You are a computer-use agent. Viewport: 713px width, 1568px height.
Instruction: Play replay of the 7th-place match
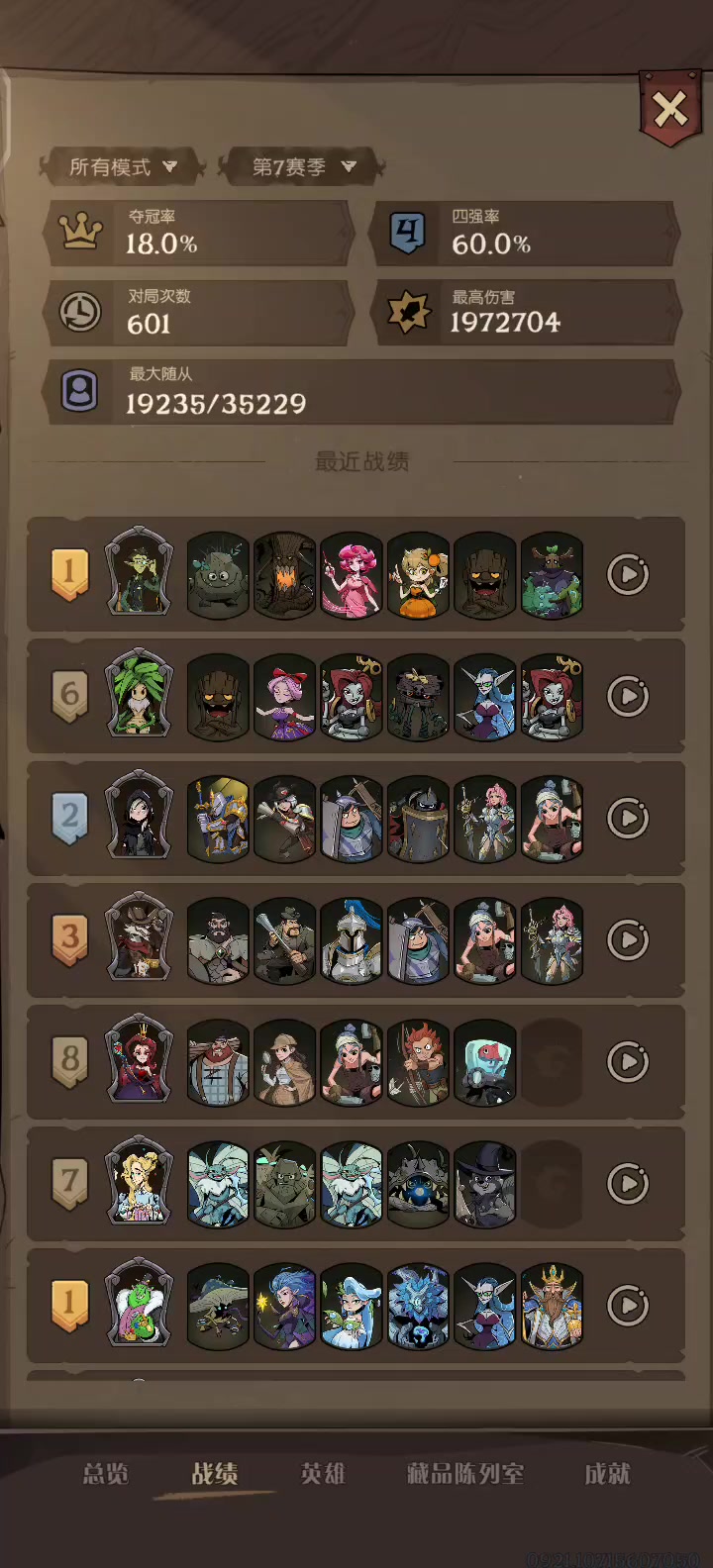pyautogui.click(x=628, y=1184)
